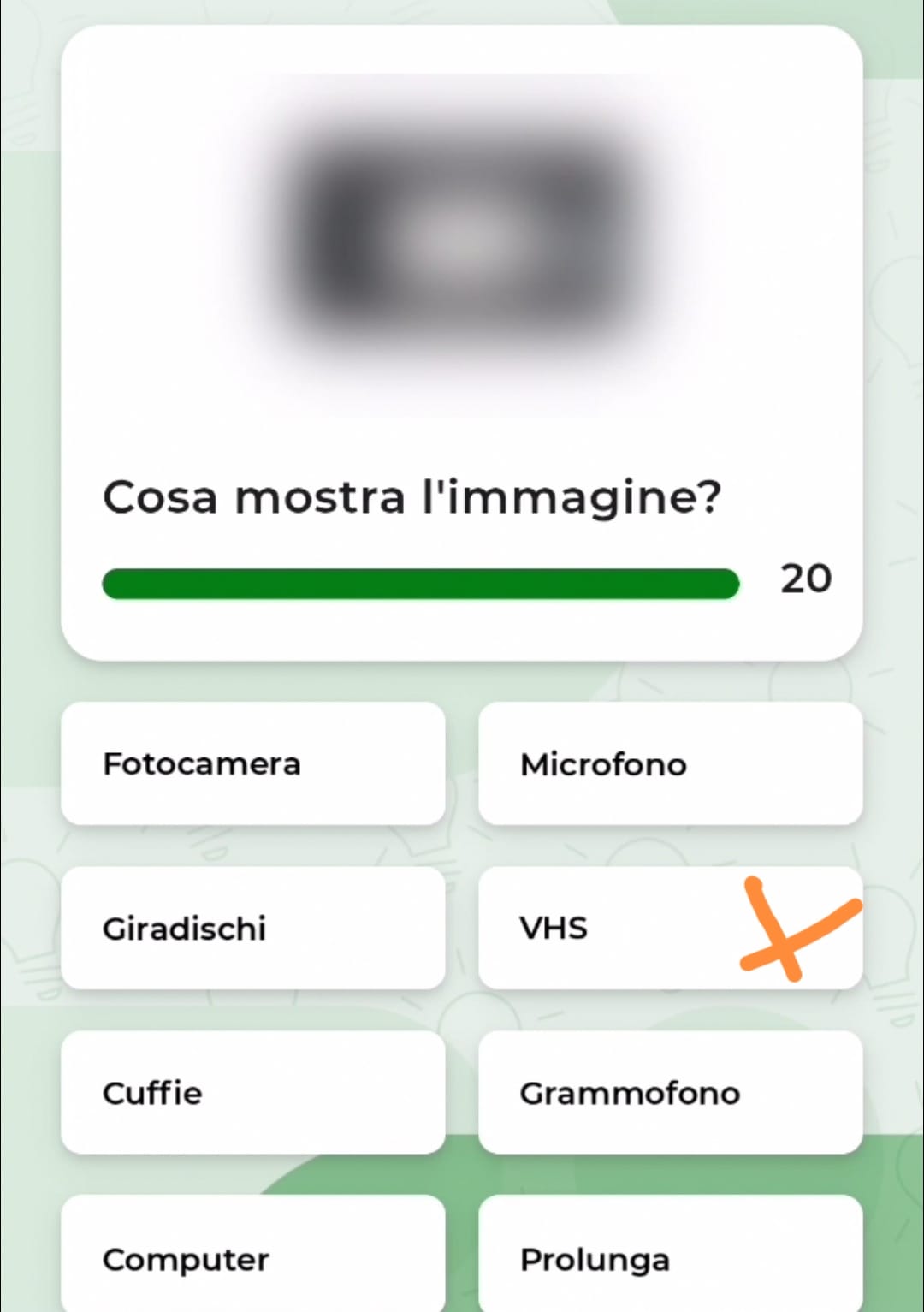The image size is (924, 1312).
Task: Choose Microfono as the answer
Action: point(670,763)
